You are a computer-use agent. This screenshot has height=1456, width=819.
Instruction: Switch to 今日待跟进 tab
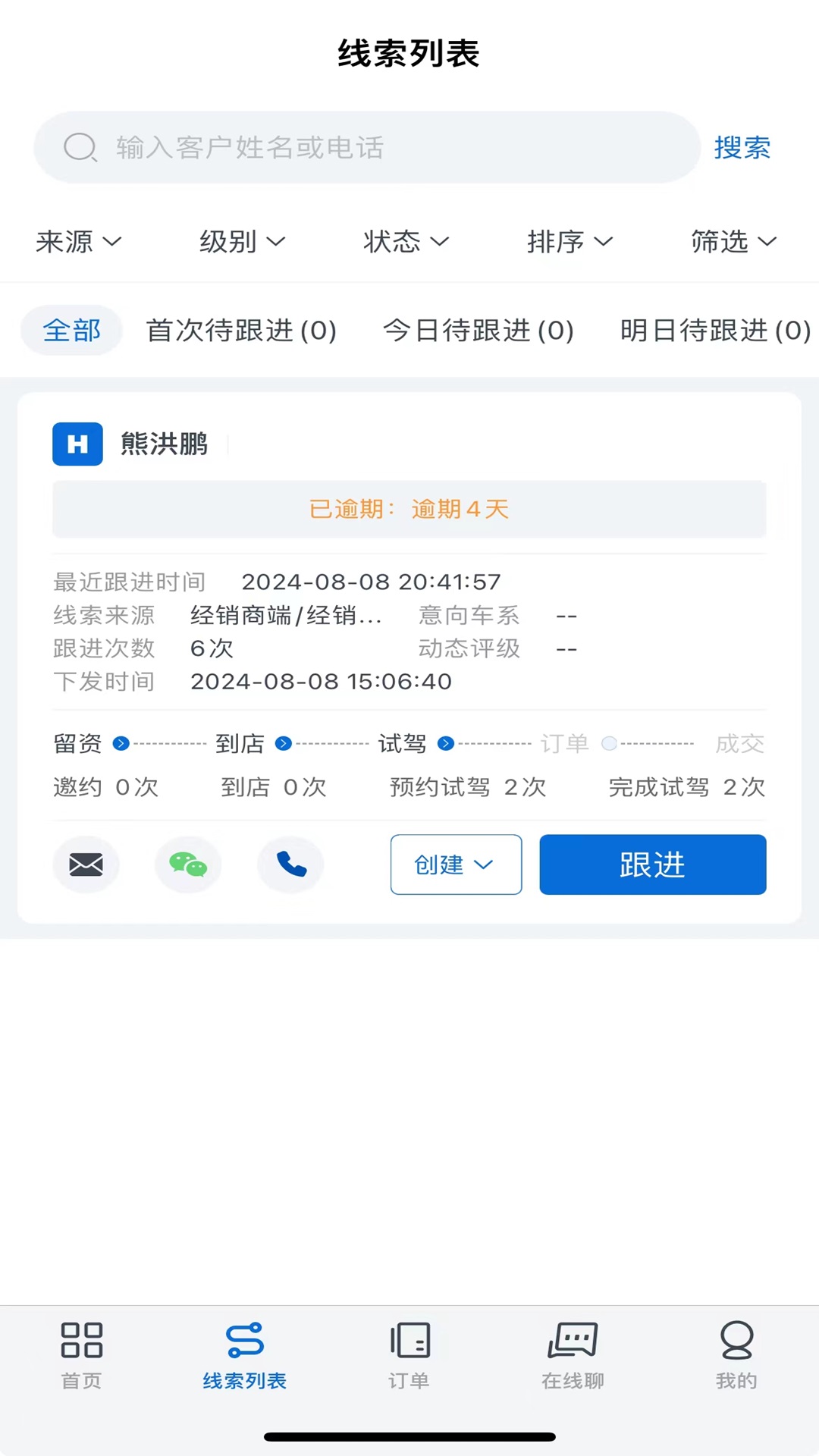(x=479, y=330)
